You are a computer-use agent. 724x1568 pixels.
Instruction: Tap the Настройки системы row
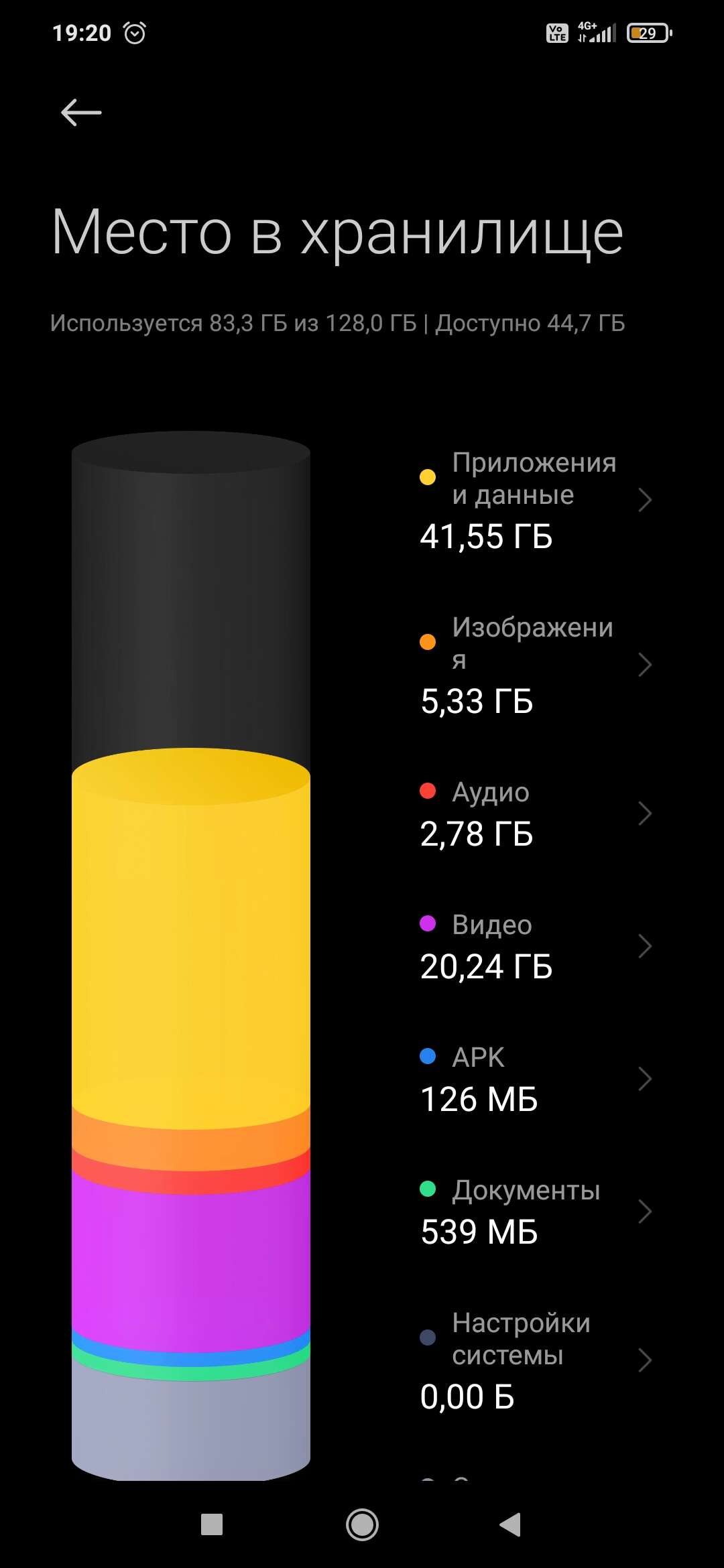(536, 1360)
